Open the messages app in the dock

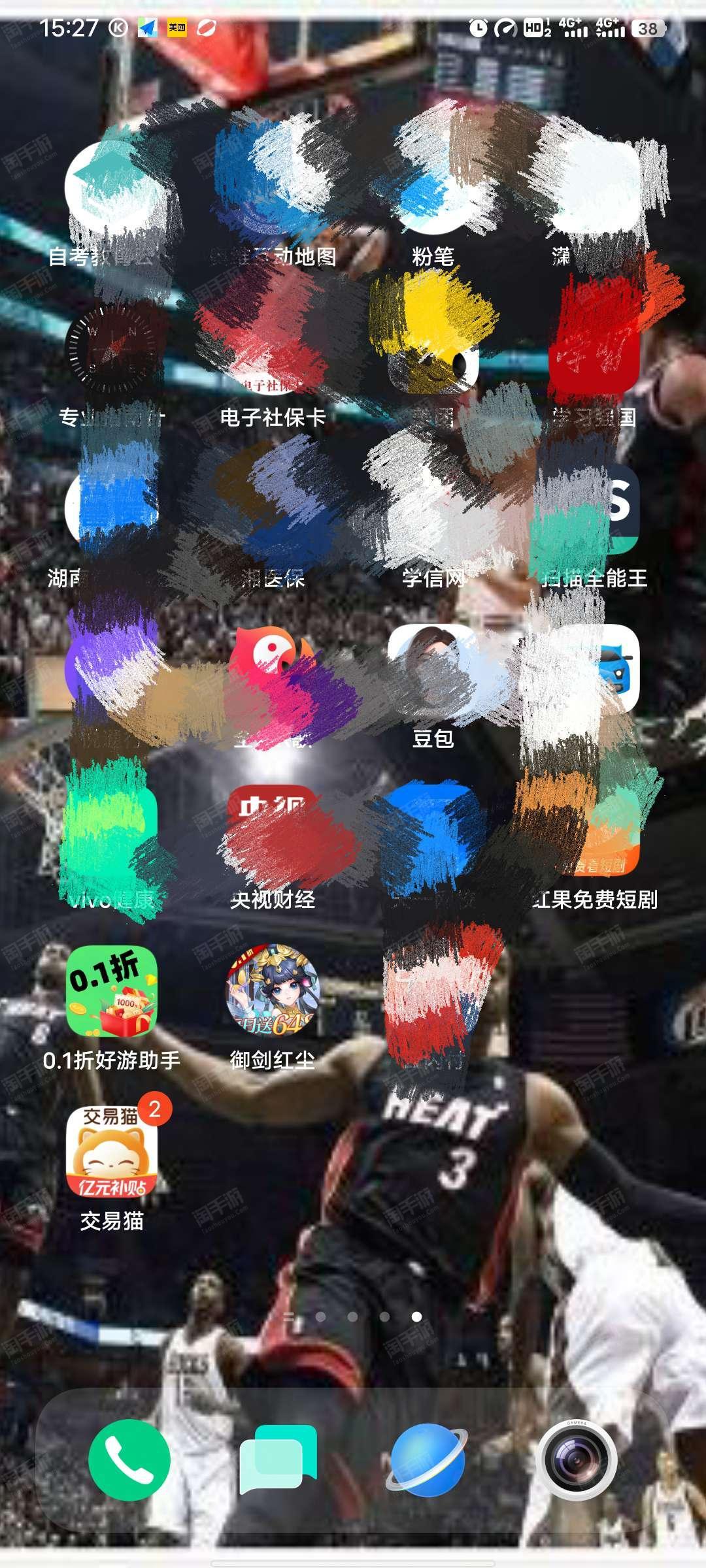[278, 1460]
